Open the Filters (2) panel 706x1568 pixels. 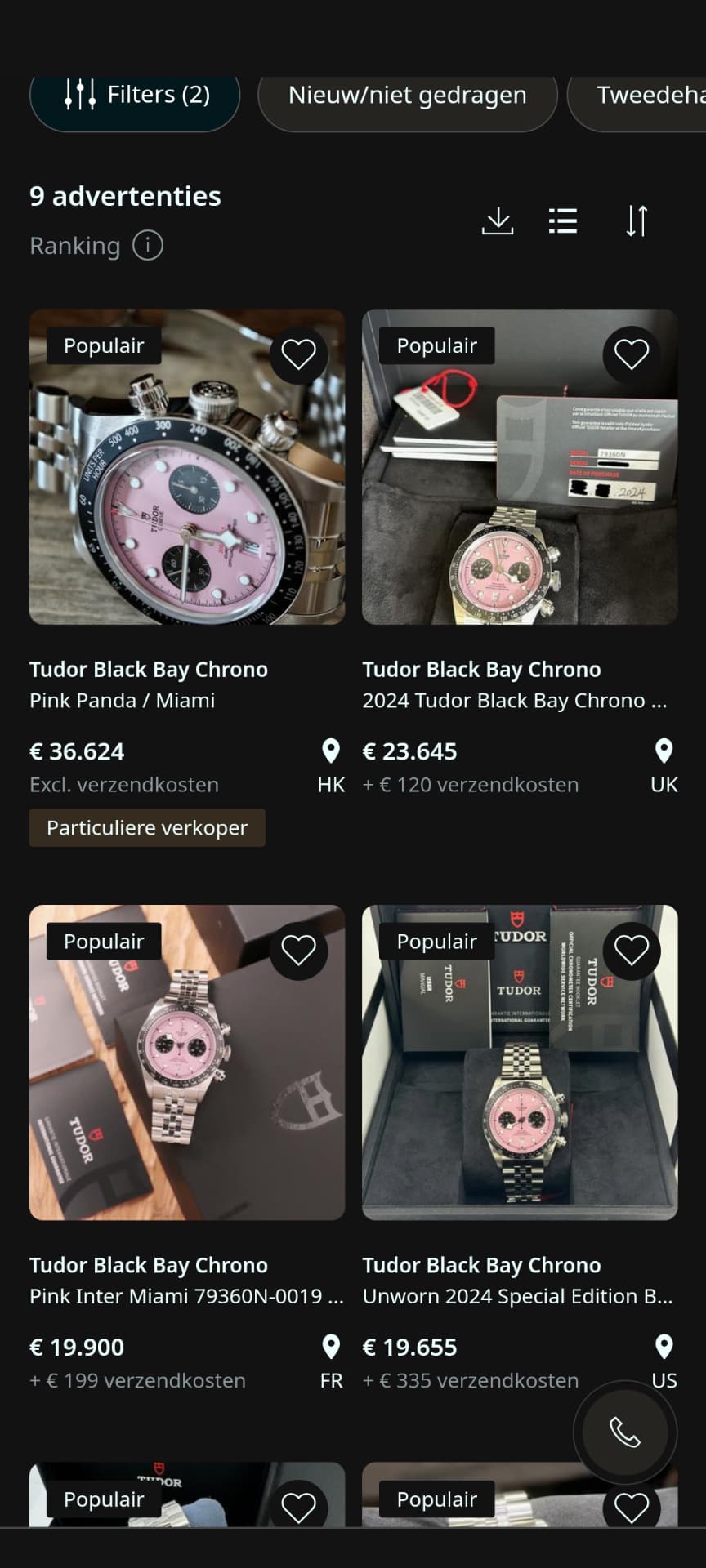tap(135, 96)
